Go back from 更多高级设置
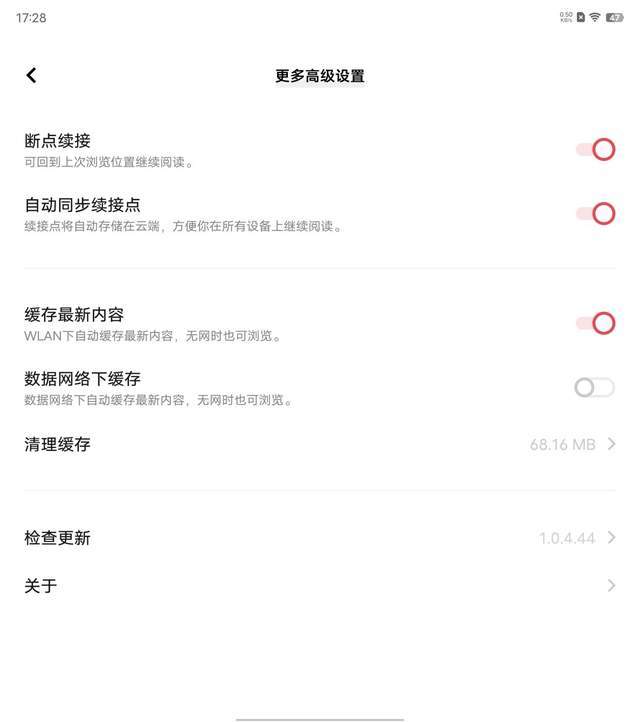The height and width of the screenshot is (722, 640). point(31,75)
